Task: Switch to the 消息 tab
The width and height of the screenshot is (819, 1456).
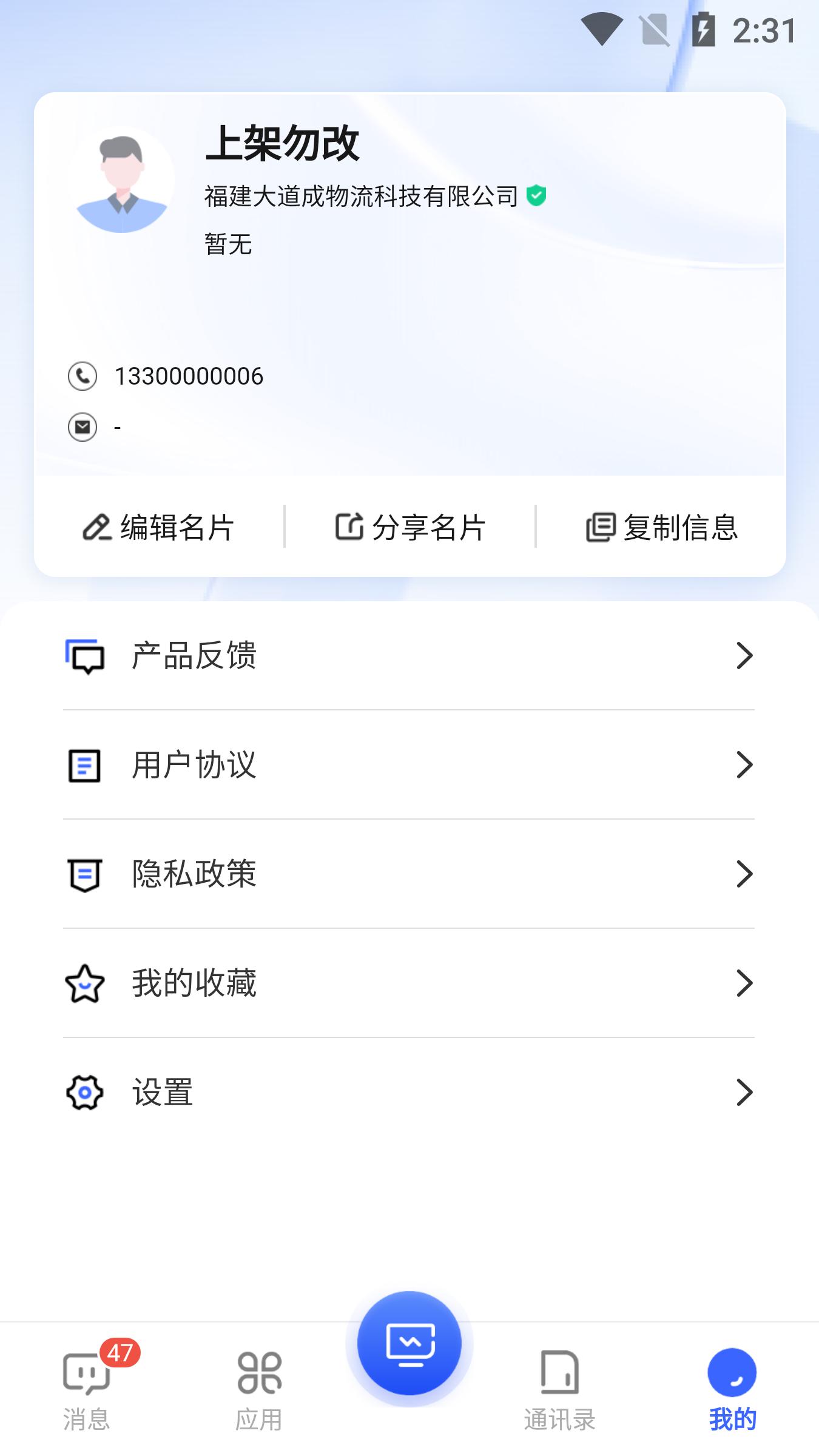Action: 87,1389
